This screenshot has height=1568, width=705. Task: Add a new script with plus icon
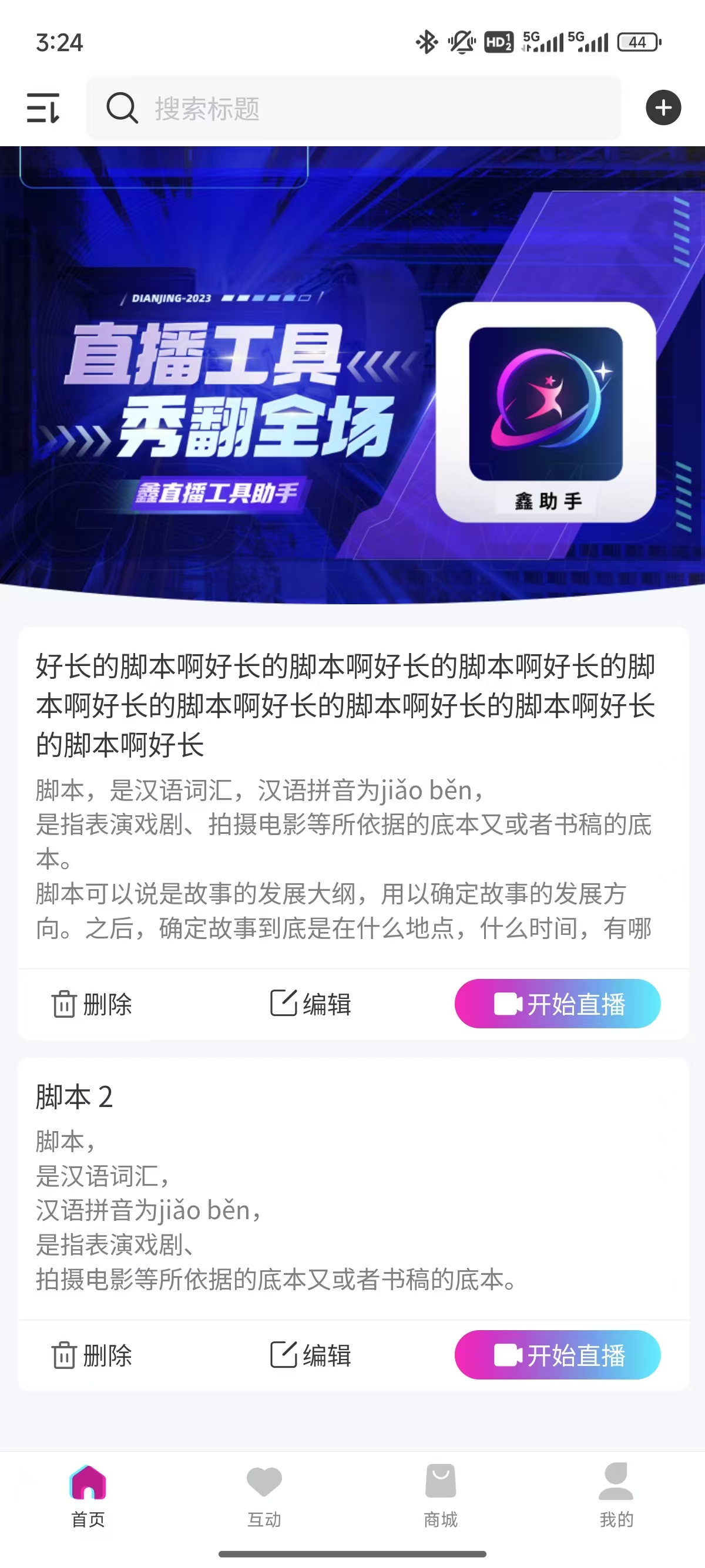coord(663,107)
